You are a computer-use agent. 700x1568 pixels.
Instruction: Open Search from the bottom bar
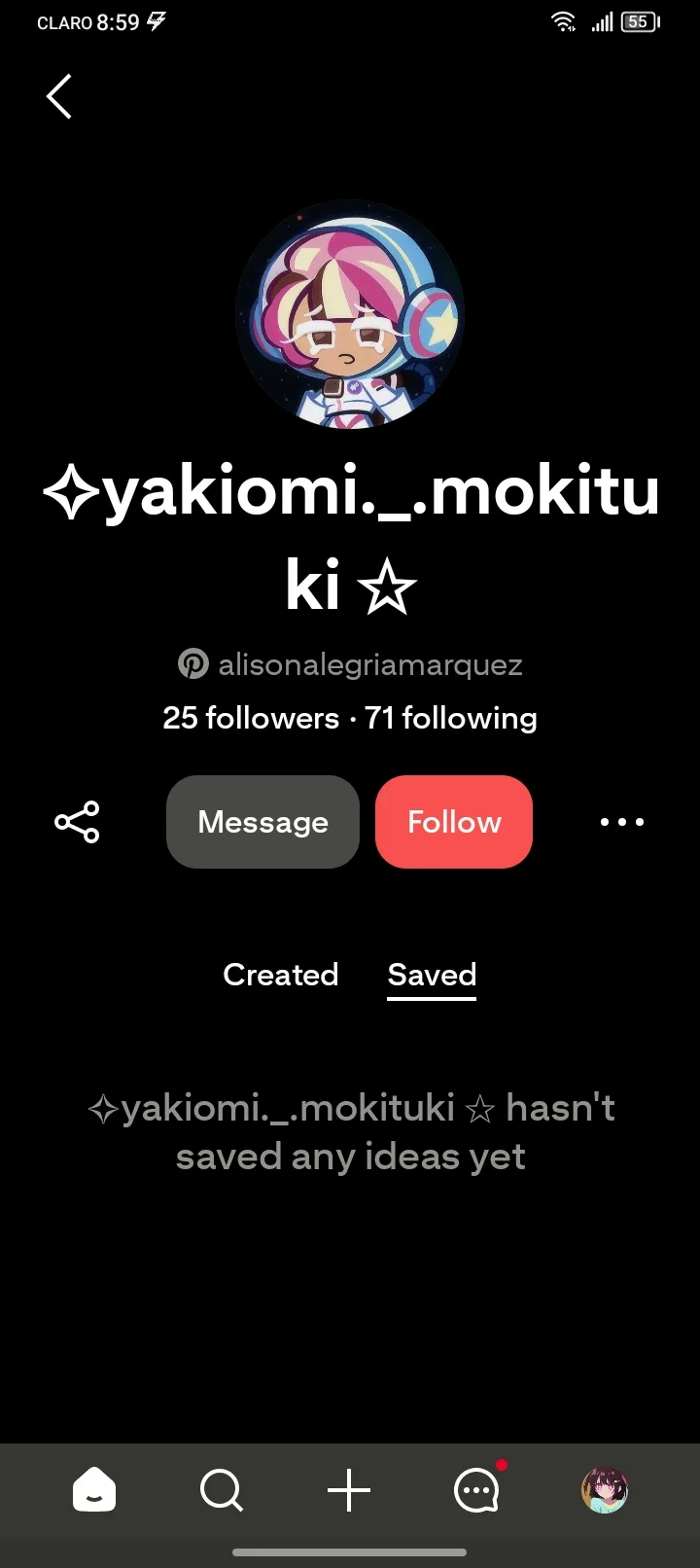222,1489
